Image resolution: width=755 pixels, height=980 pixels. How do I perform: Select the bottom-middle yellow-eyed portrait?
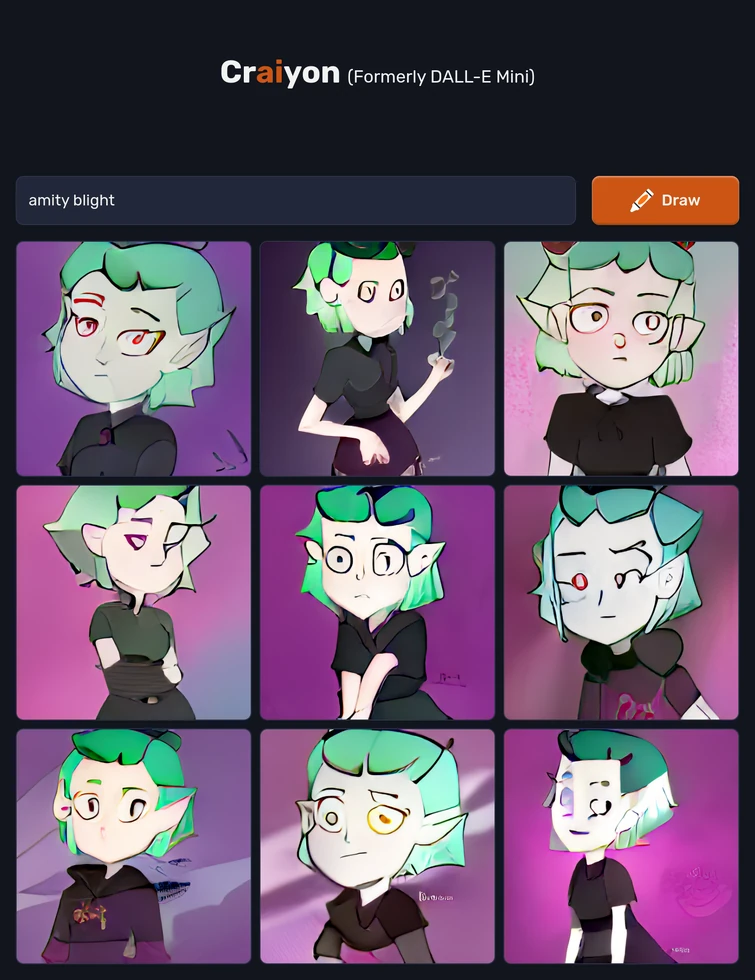click(x=376, y=846)
